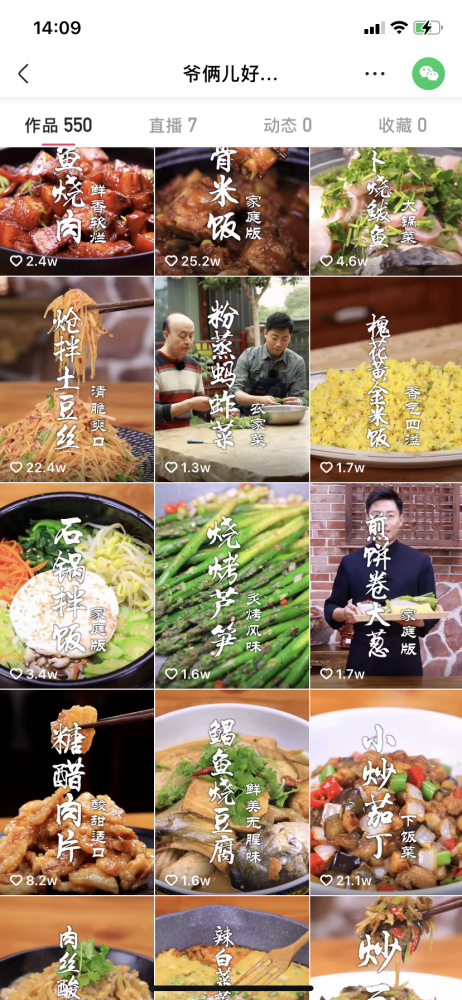462x1000 pixels.
Task: Open the 鲳鱼烧豆腐 video
Action: click(232, 792)
